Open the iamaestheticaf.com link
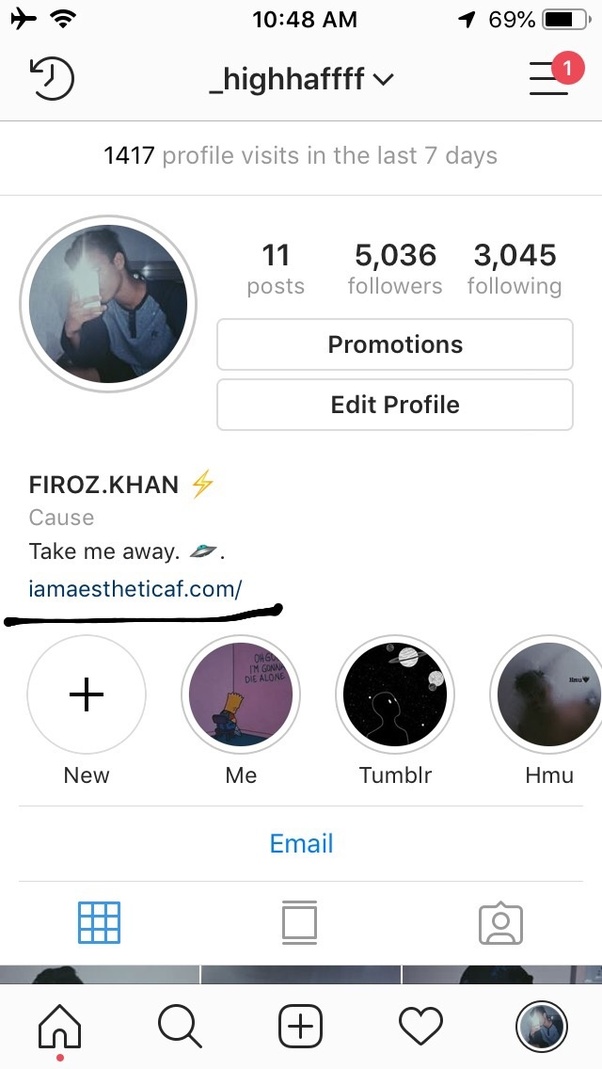Screen dimensions: 602x1069 tap(136, 588)
